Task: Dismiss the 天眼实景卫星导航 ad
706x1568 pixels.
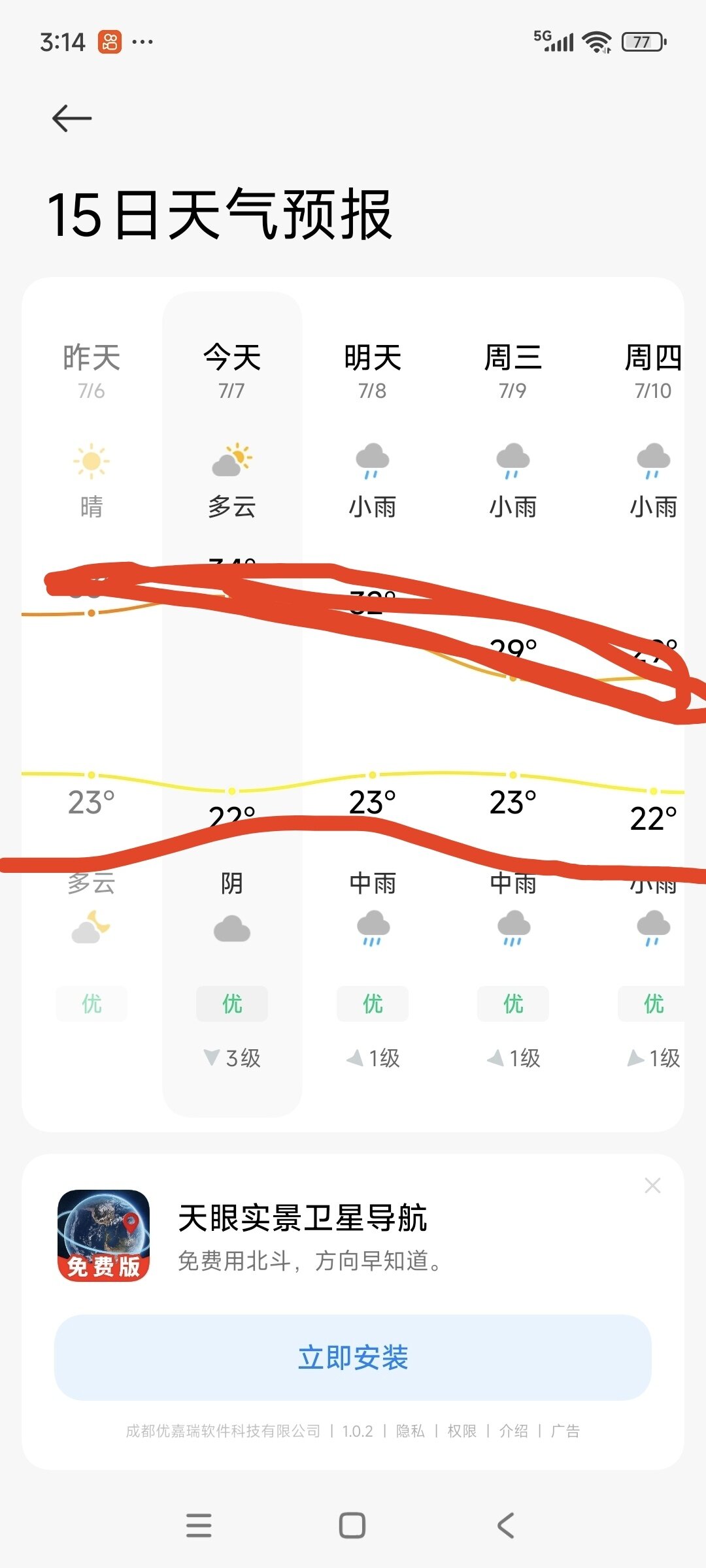Action: tap(652, 1185)
